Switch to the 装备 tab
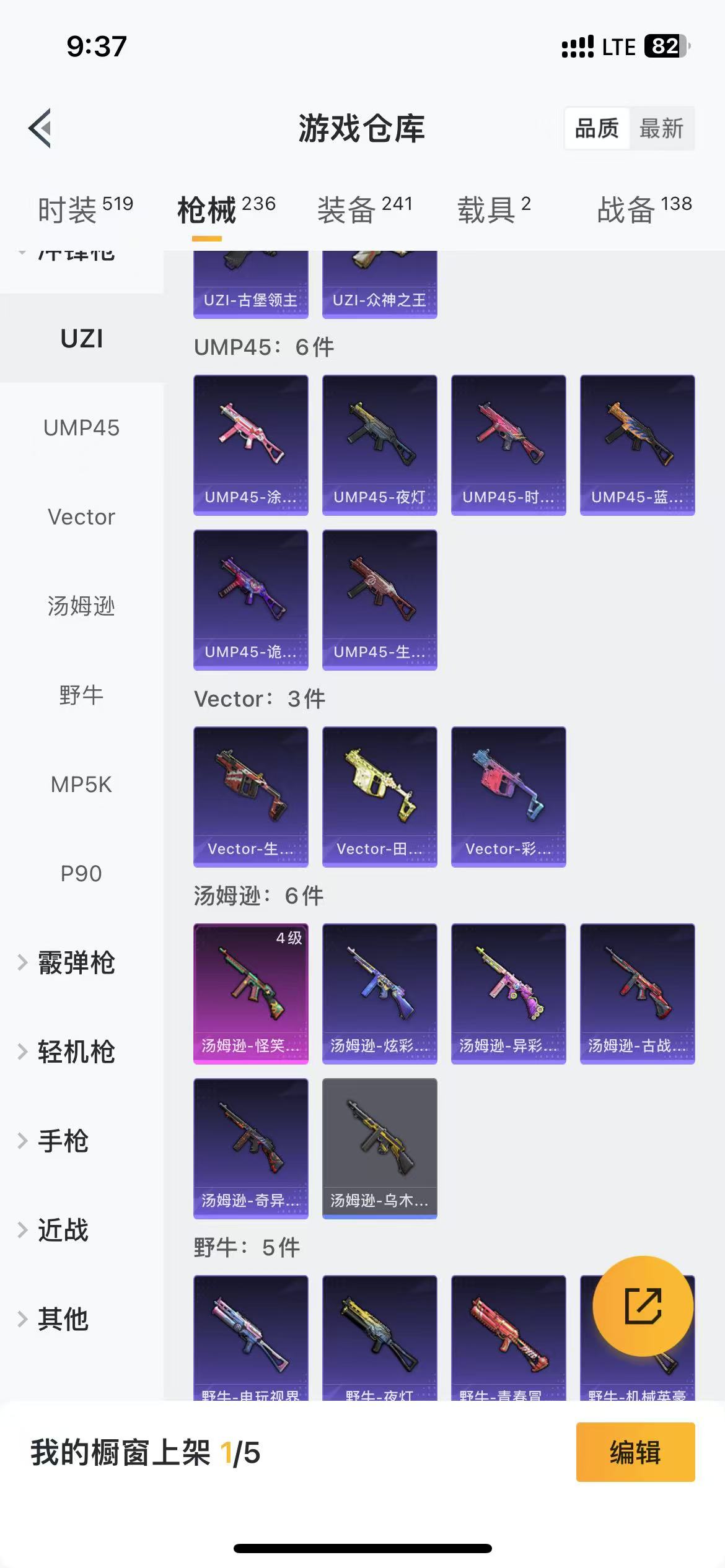The height and width of the screenshot is (1568, 725). point(364,209)
